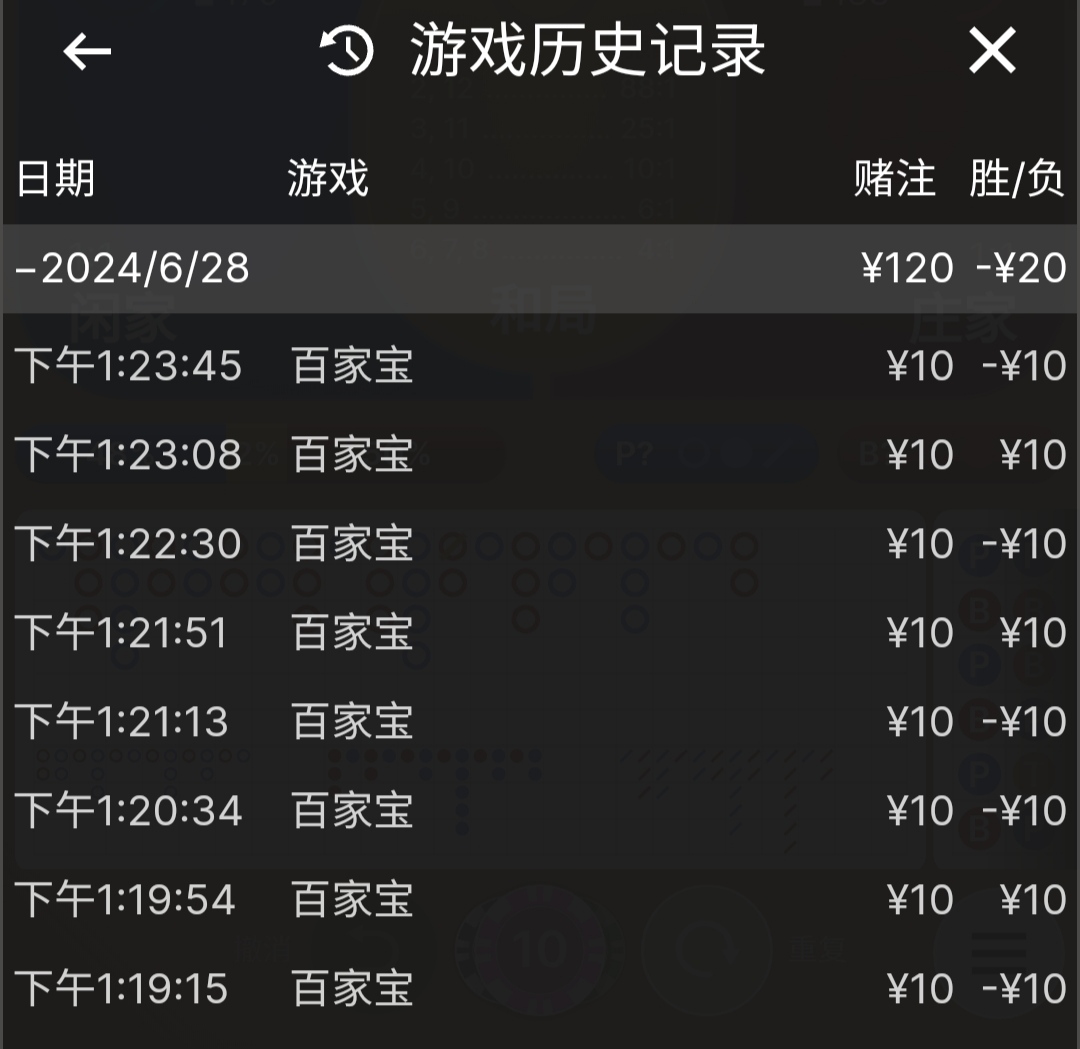View details of the 下午1:21:51 round
The image size is (1080, 1049).
(540, 633)
